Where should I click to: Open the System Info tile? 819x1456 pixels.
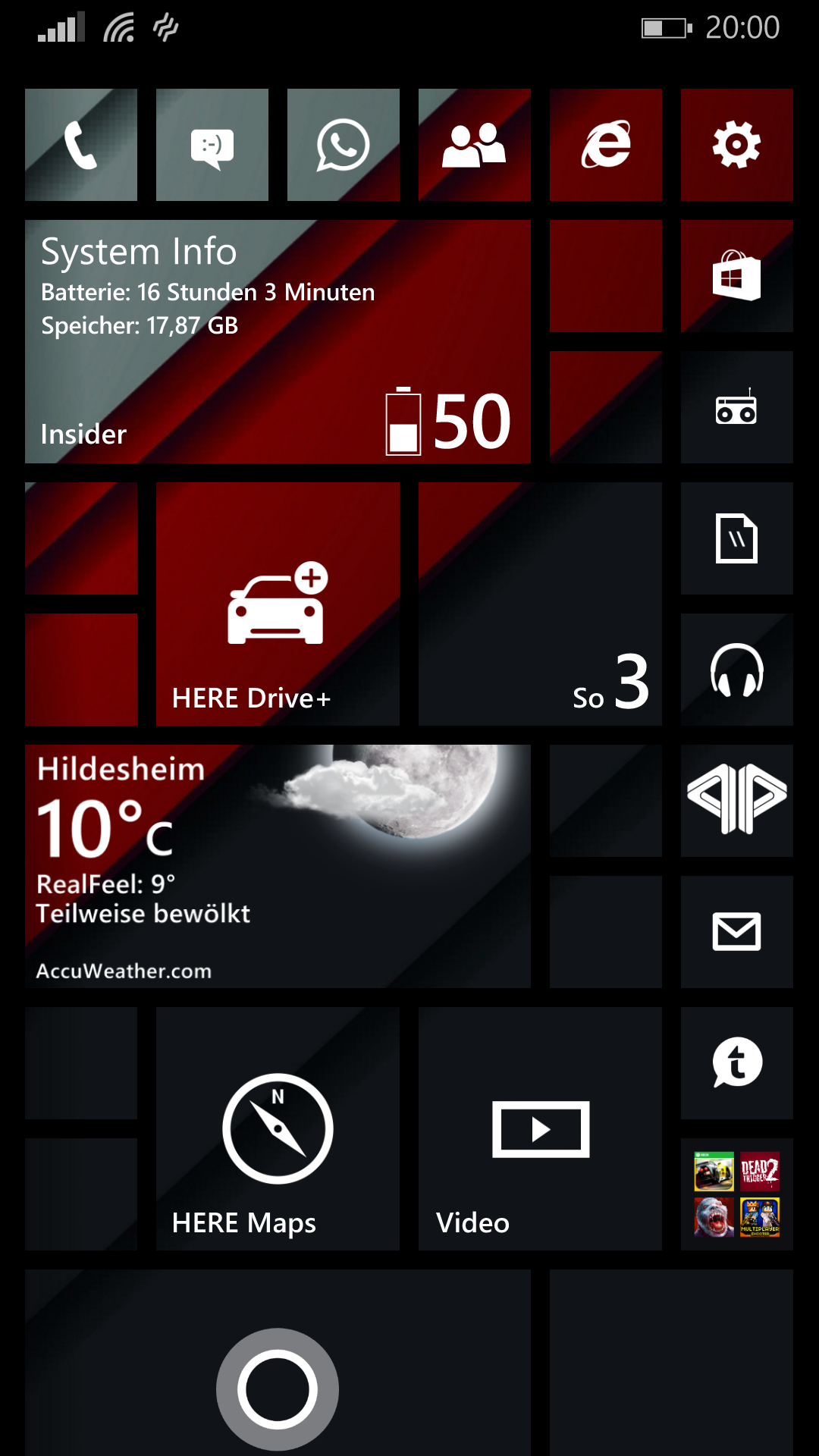278,342
